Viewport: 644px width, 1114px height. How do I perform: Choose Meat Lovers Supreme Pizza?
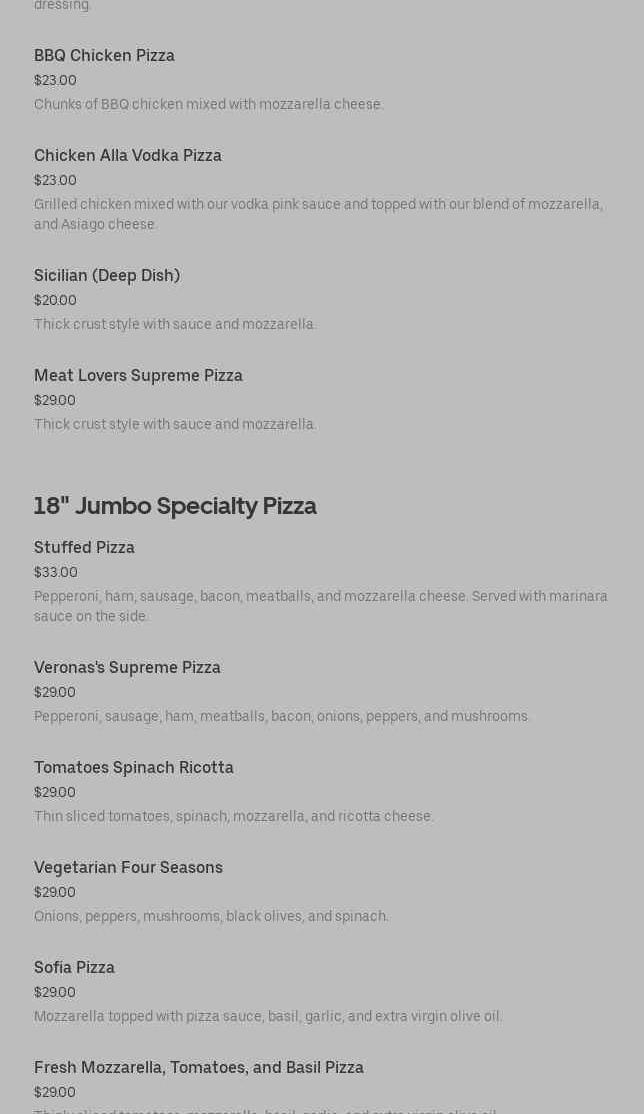click(x=138, y=376)
